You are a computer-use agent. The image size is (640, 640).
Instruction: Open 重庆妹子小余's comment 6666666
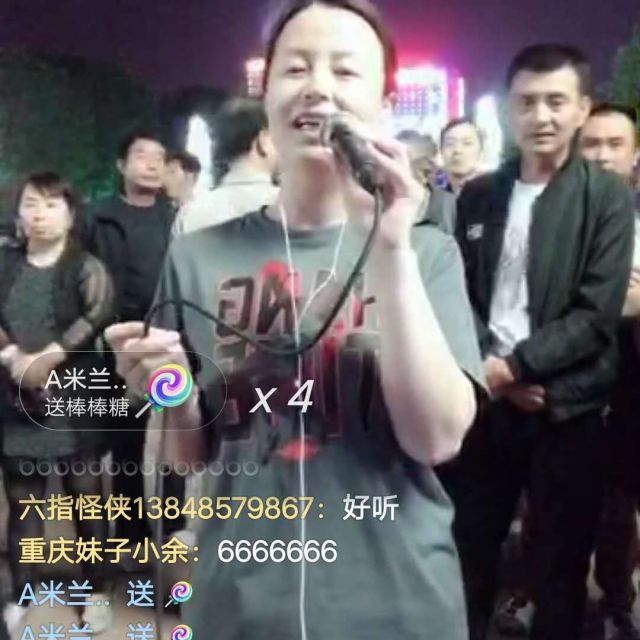[x=177, y=551]
